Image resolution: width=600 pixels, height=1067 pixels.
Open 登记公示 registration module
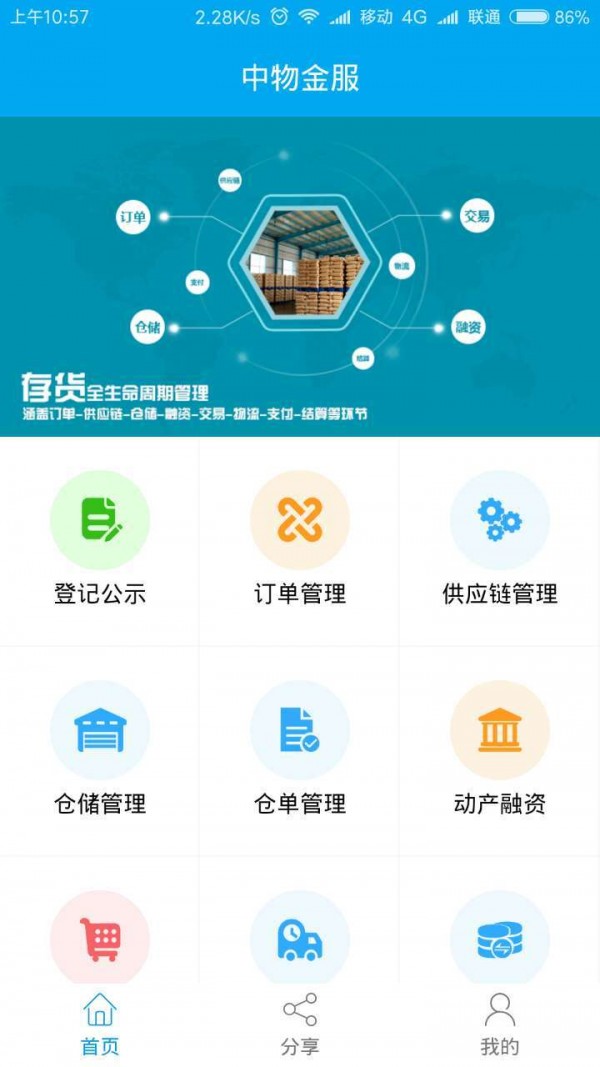pos(100,540)
